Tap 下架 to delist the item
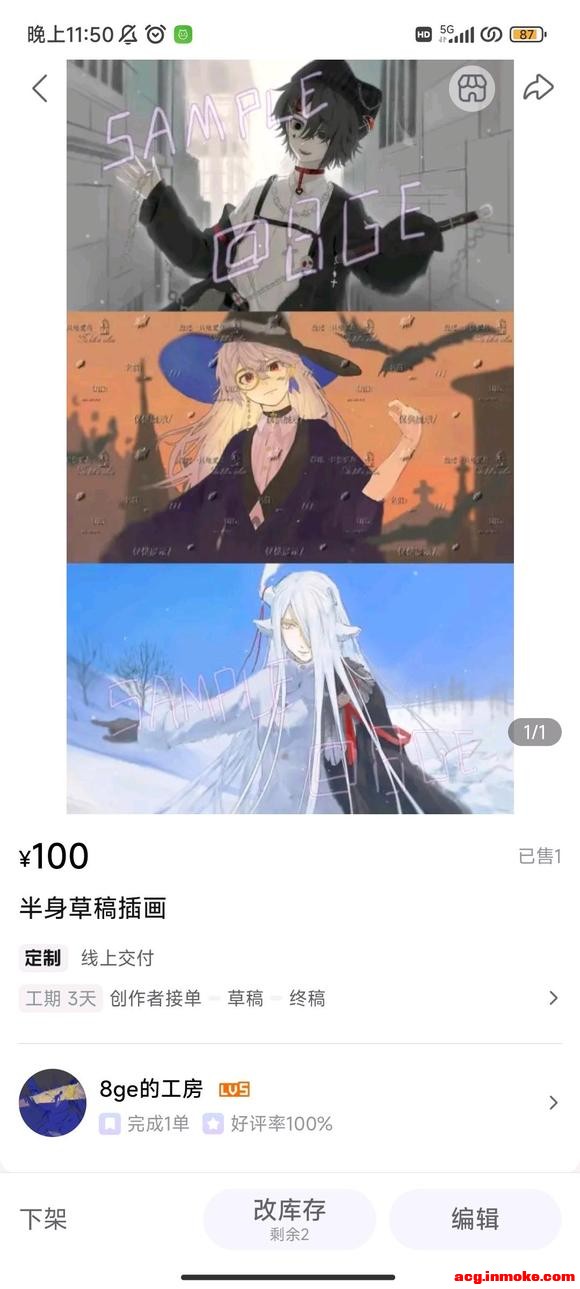580x1289 pixels. [x=43, y=1218]
